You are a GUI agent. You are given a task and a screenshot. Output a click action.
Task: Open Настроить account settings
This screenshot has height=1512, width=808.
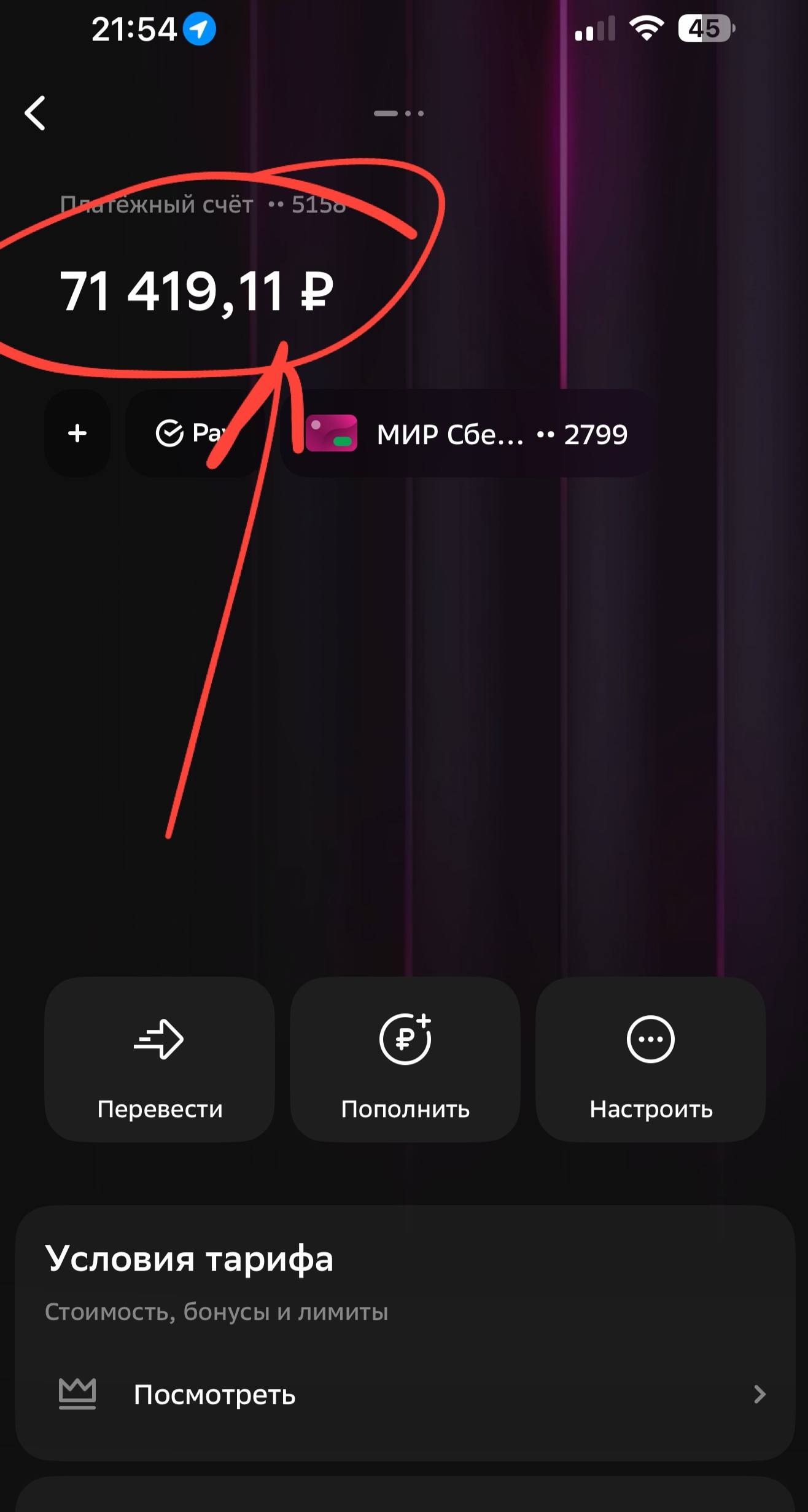[x=651, y=1059]
